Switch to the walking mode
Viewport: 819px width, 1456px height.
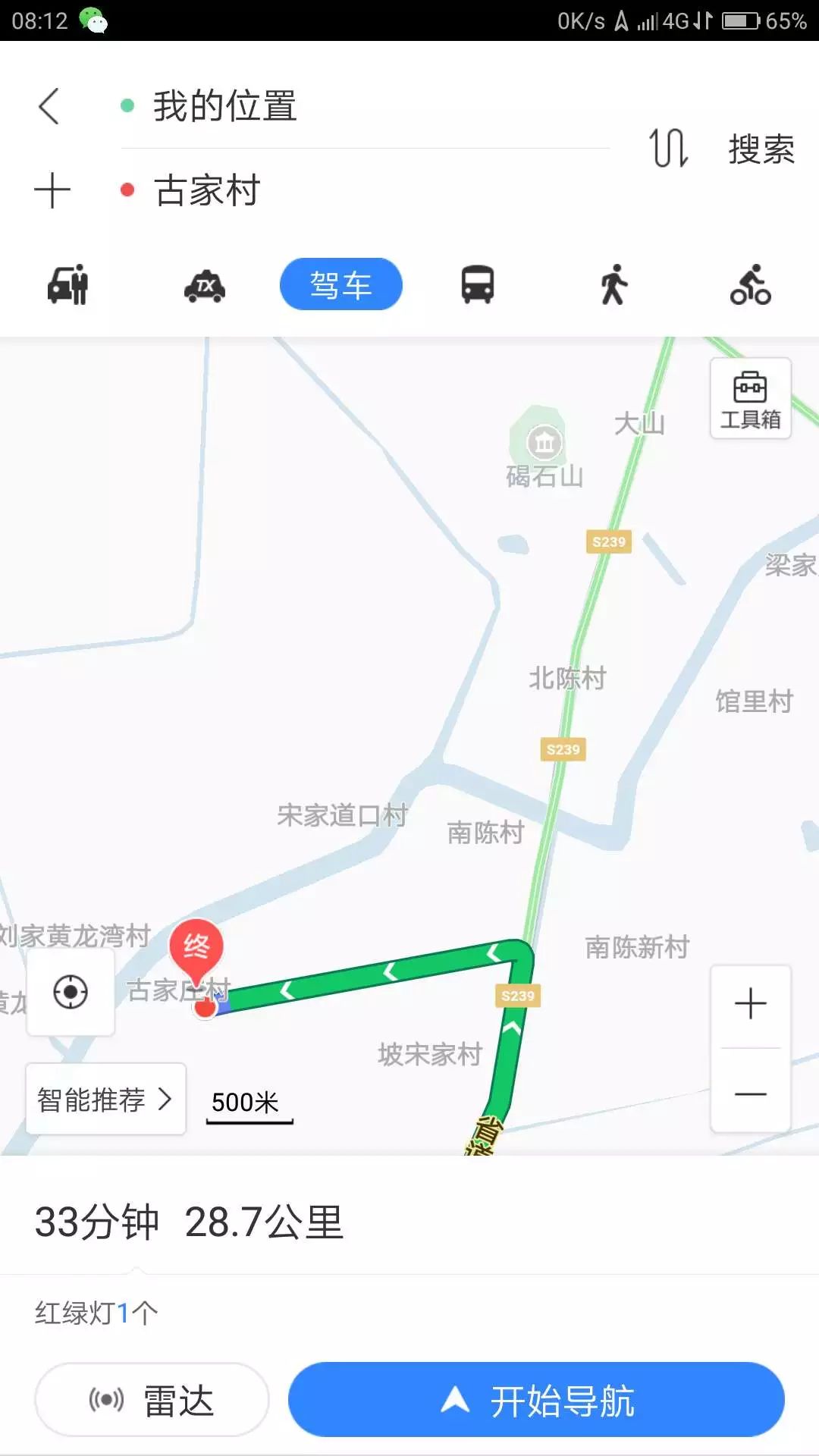coord(614,285)
